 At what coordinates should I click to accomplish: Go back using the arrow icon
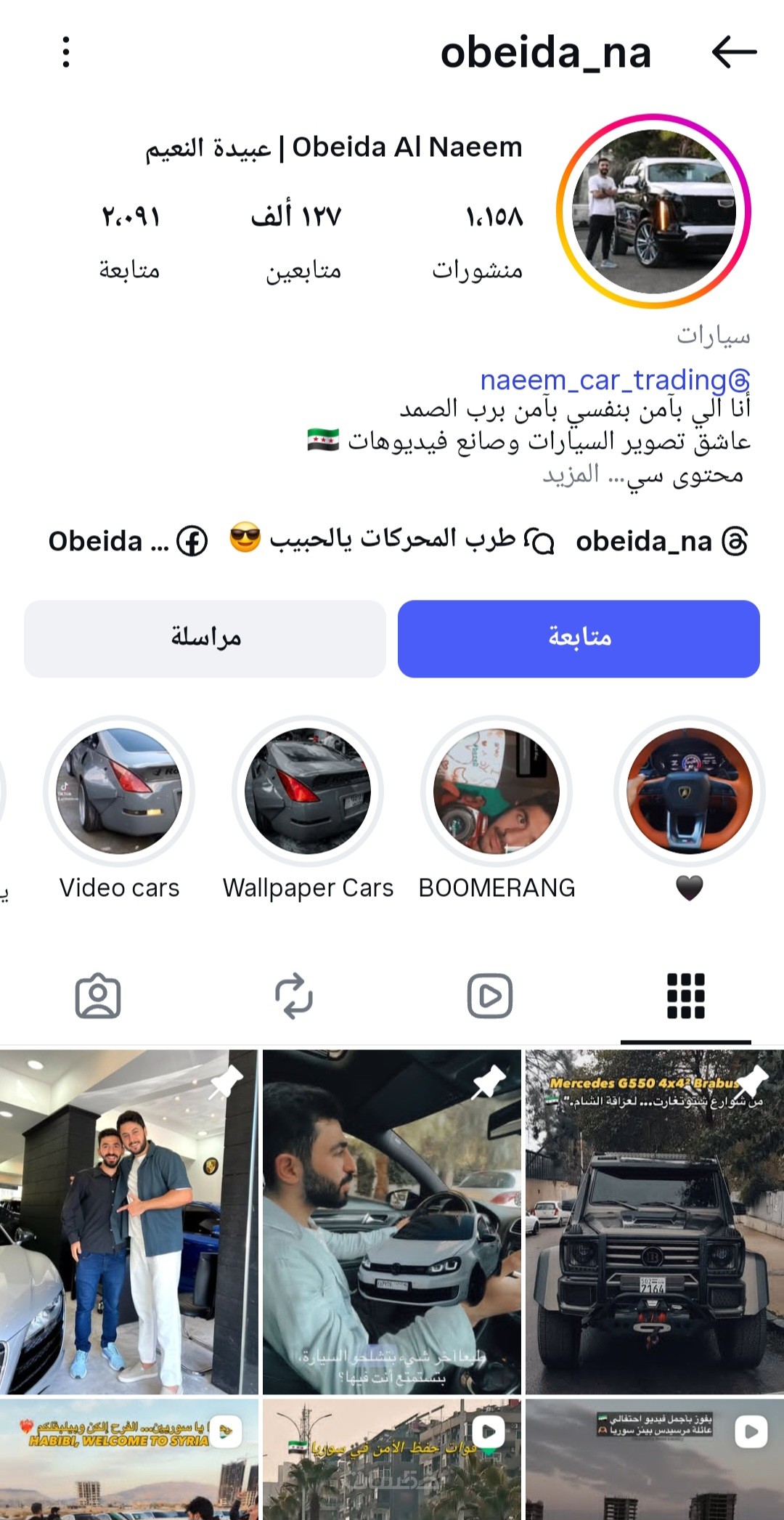click(734, 52)
